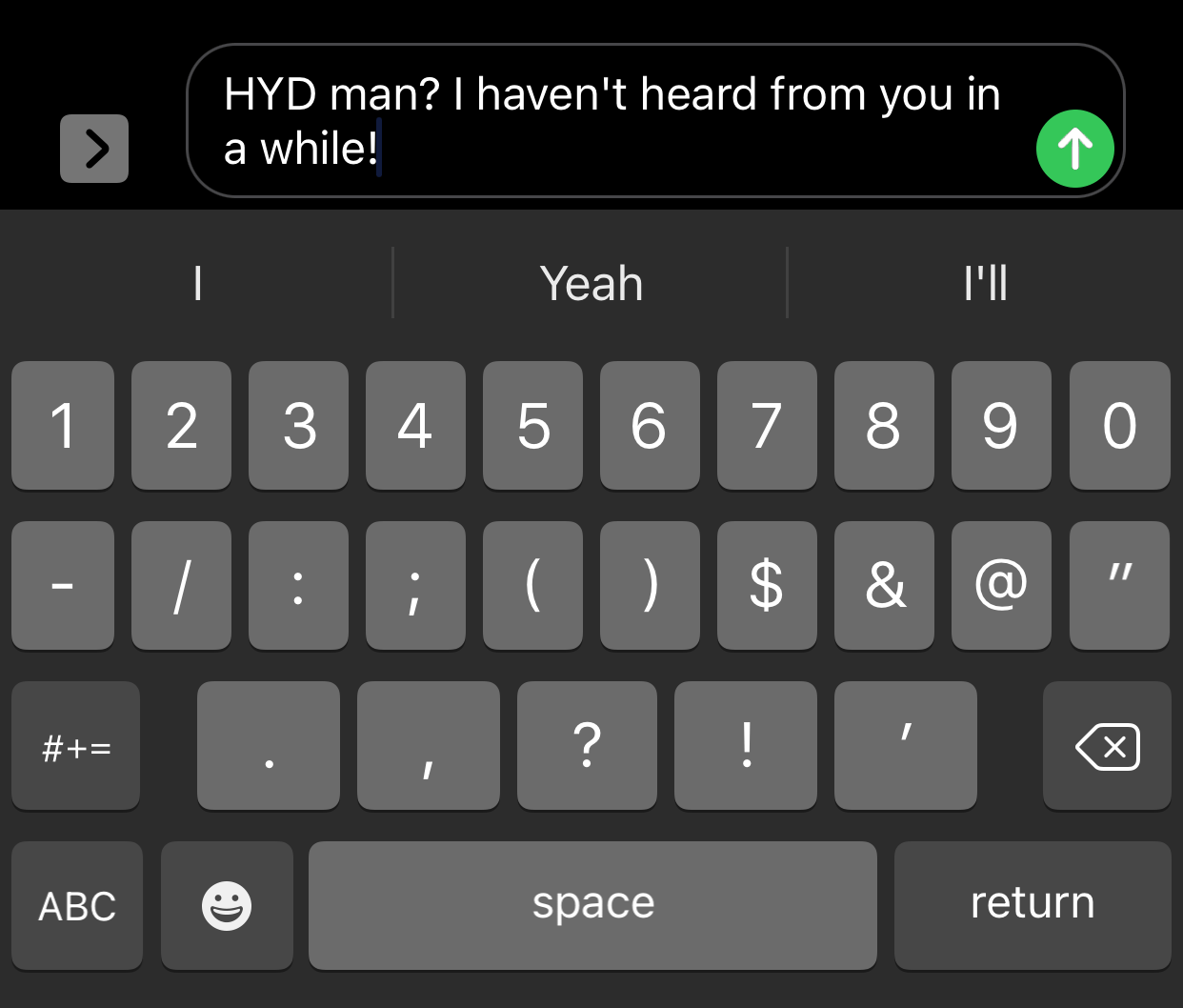The height and width of the screenshot is (1008, 1183).
Task: Select the "I" word suggestion
Action: 197,283
